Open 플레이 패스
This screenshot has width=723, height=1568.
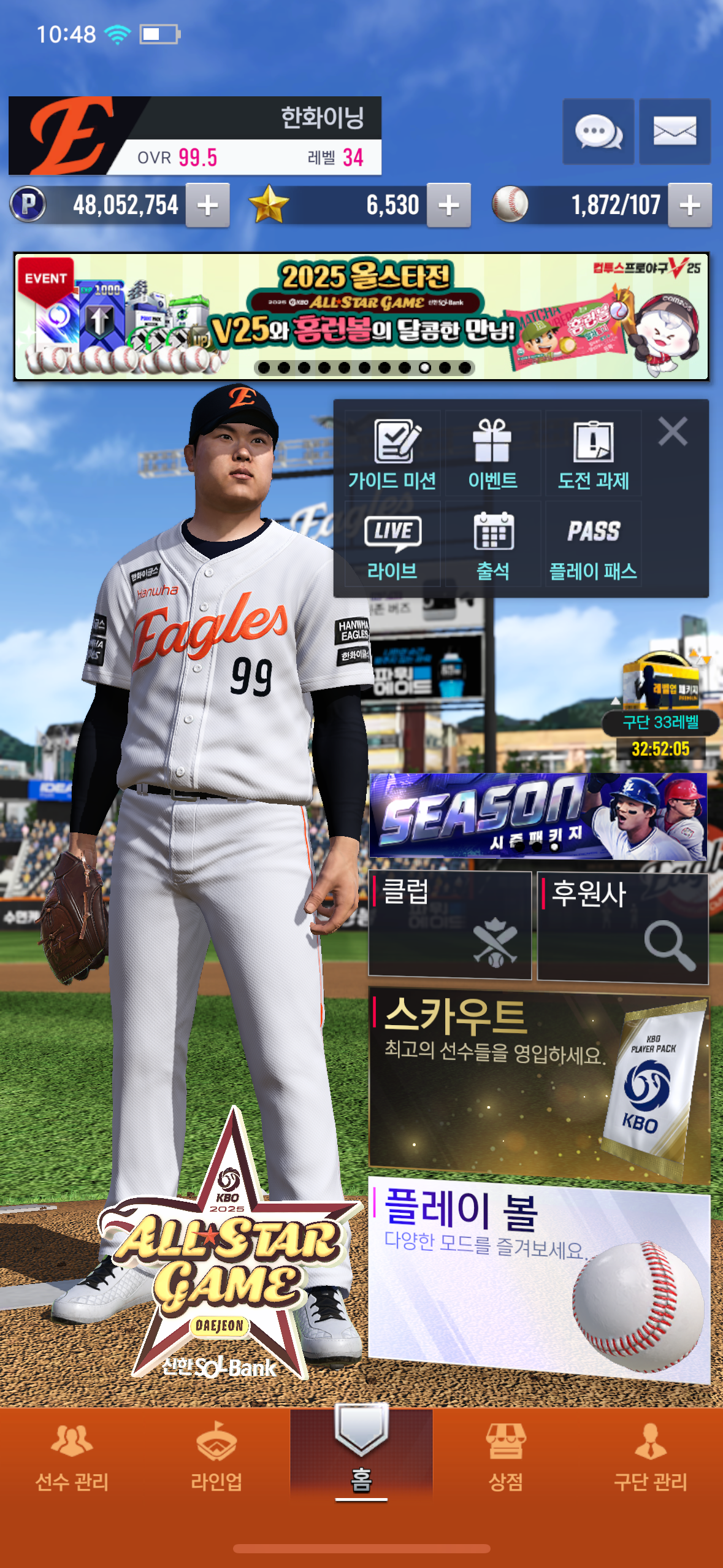(x=593, y=545)
